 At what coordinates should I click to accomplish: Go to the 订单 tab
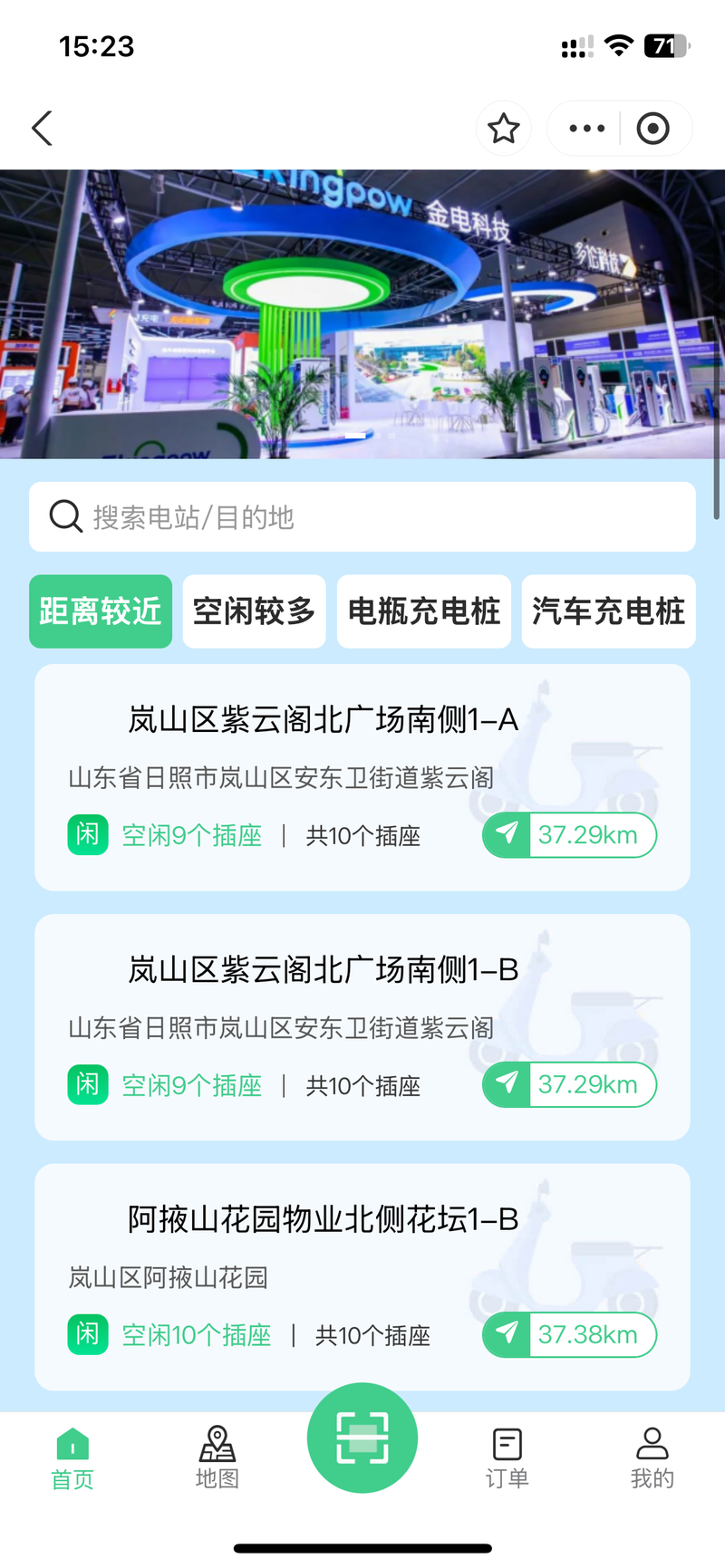(x=507, y=1457)
